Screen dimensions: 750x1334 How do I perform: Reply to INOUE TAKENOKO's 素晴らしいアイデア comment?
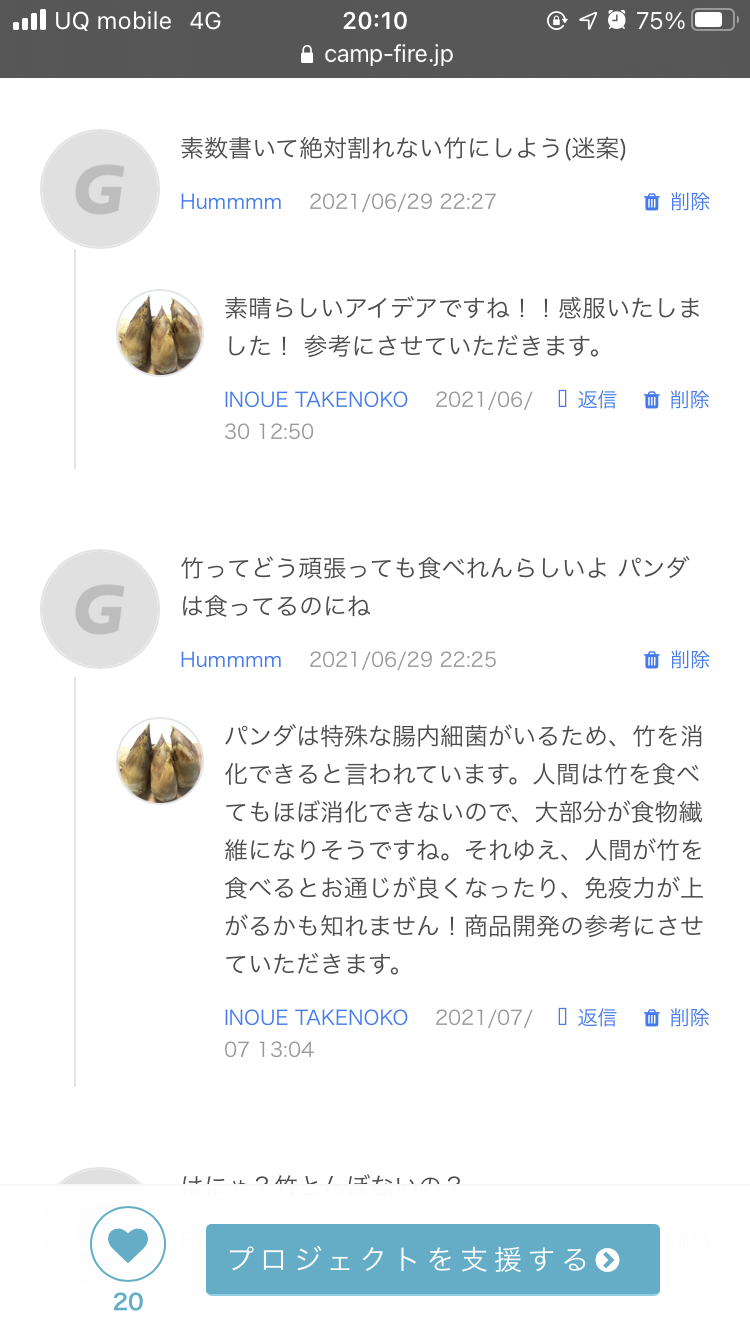(x=587, y=400)
